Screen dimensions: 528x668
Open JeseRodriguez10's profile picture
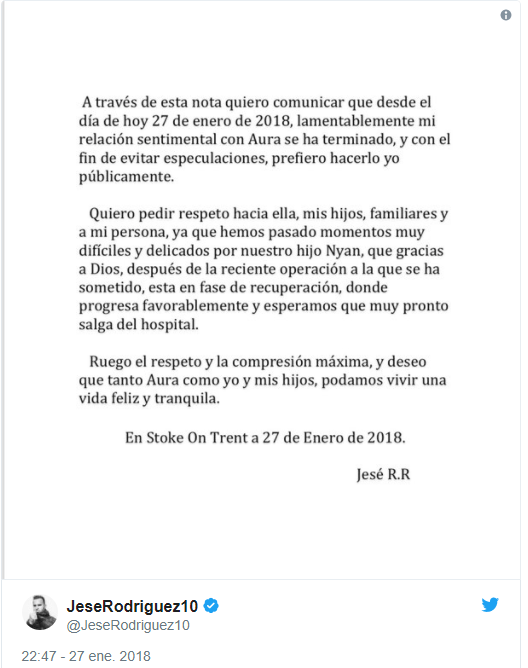click(x=40, y=612)
